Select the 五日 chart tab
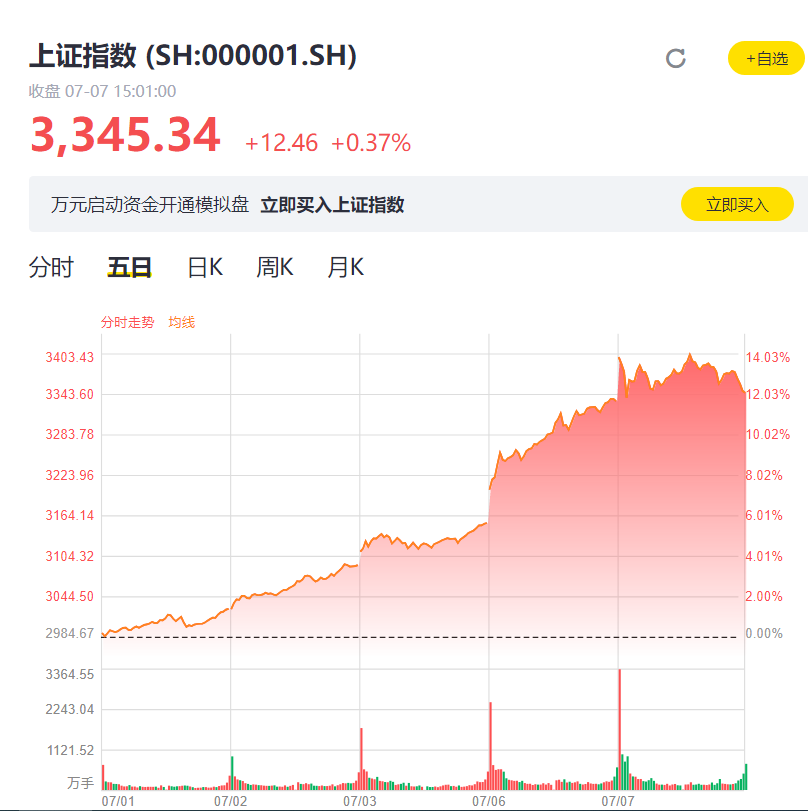The width and height of the screenshot is (808, 811). pyautogui.click(x=129, y=268)
